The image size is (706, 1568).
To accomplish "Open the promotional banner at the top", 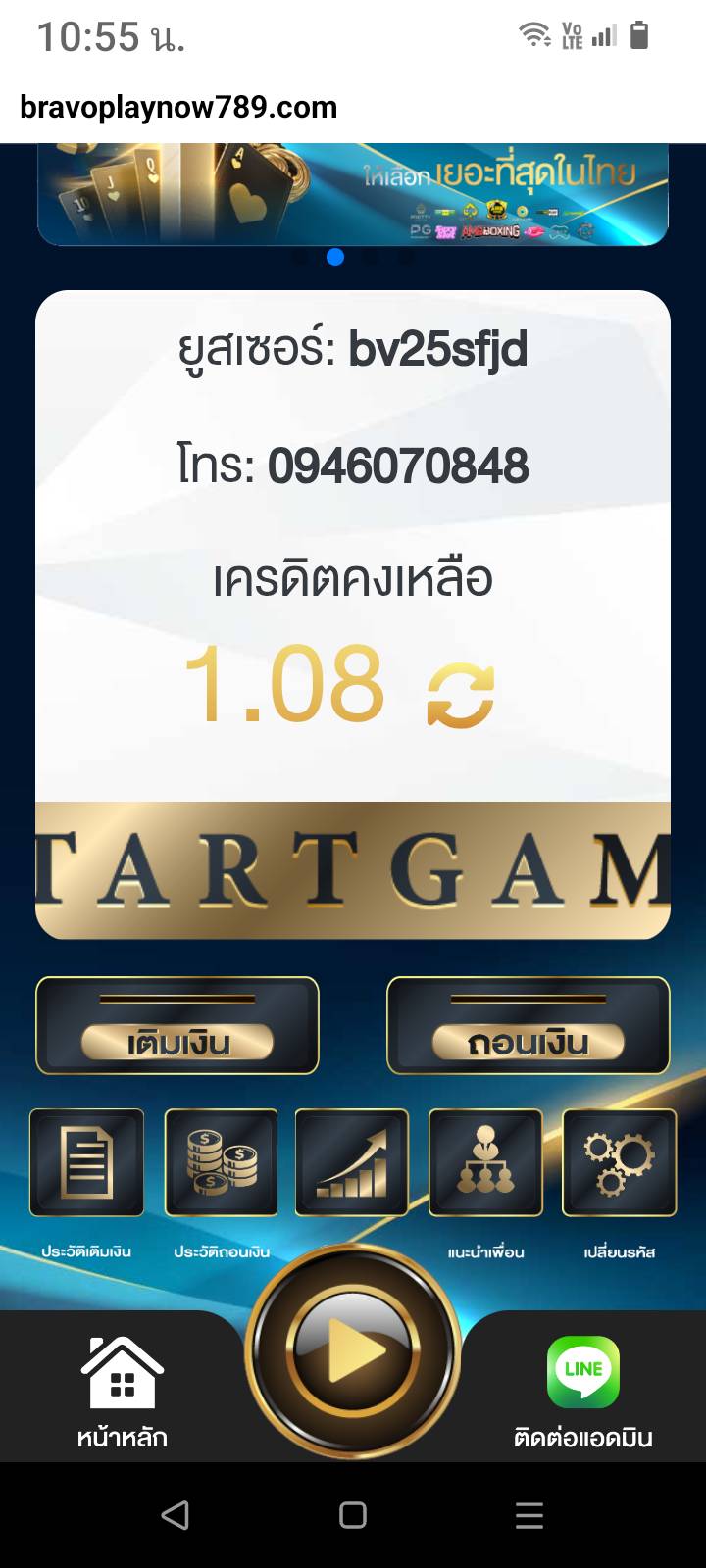I will (x=353, y=193).
